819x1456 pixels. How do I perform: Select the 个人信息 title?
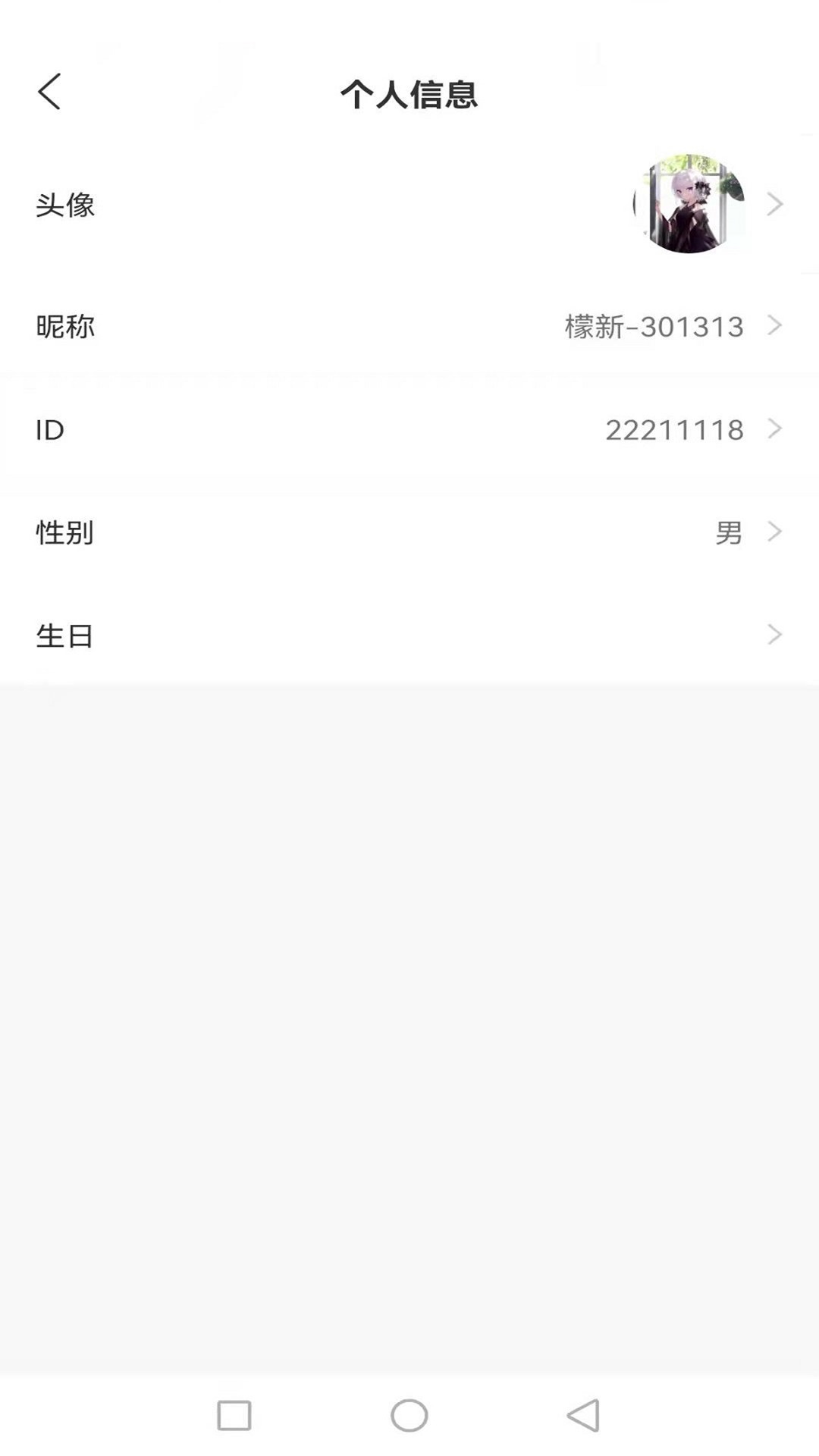coord(409,93)
